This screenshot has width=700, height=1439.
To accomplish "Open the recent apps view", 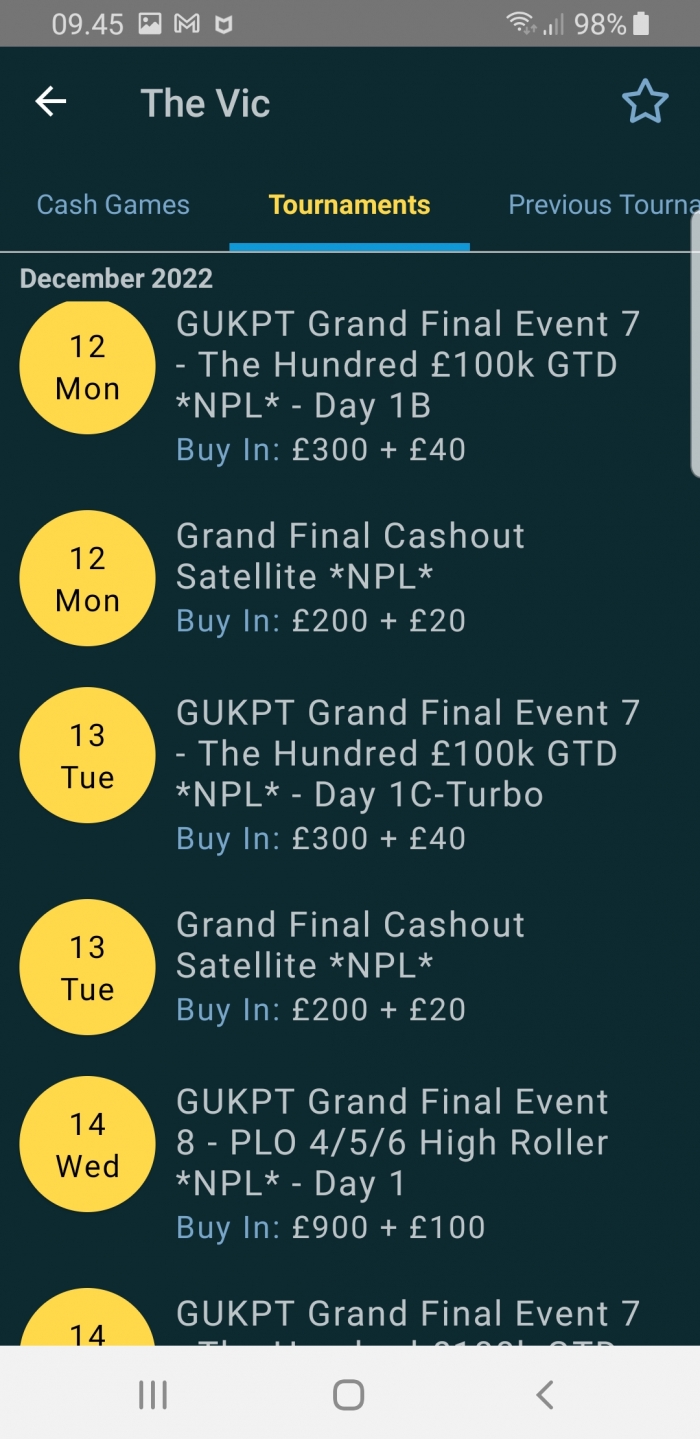I will pos(153,1394).
